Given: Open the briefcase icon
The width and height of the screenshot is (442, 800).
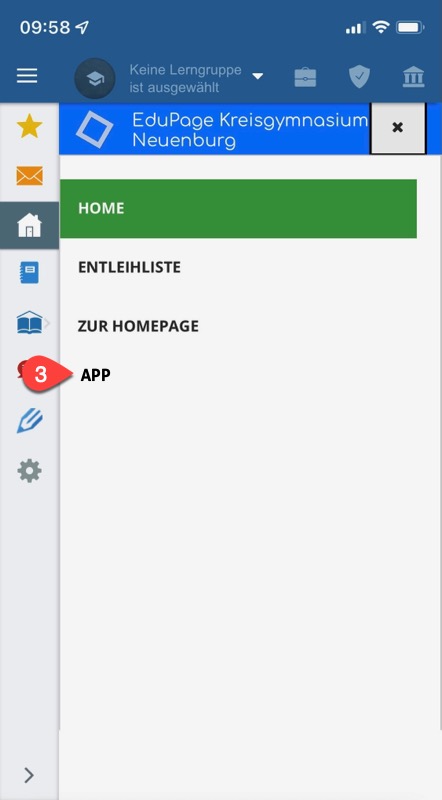Looking at the screenshot, I should point(305,78).
